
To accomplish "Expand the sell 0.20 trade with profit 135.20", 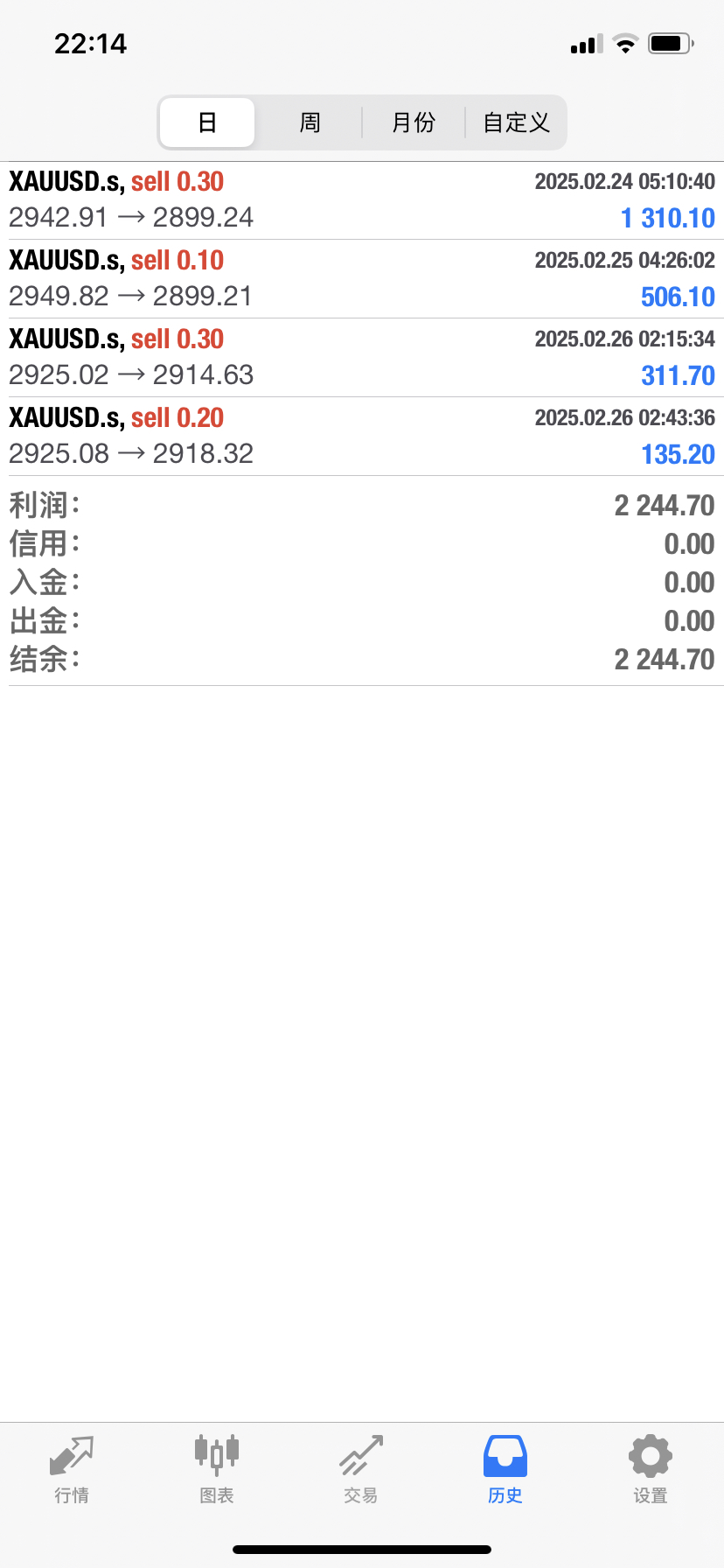I will pyautogui.click(x=362, y=437).
